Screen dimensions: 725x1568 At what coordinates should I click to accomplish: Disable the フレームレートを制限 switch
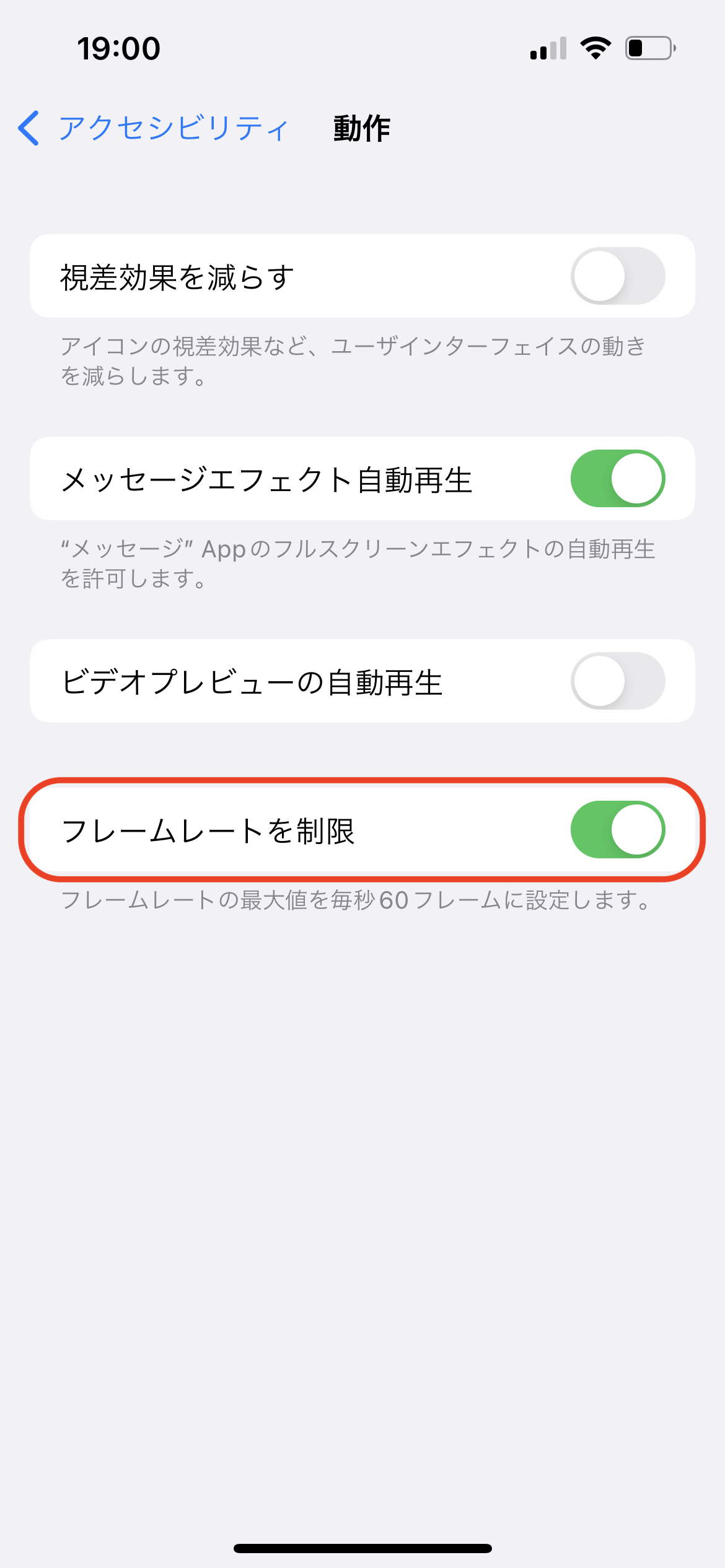[618, 829]
